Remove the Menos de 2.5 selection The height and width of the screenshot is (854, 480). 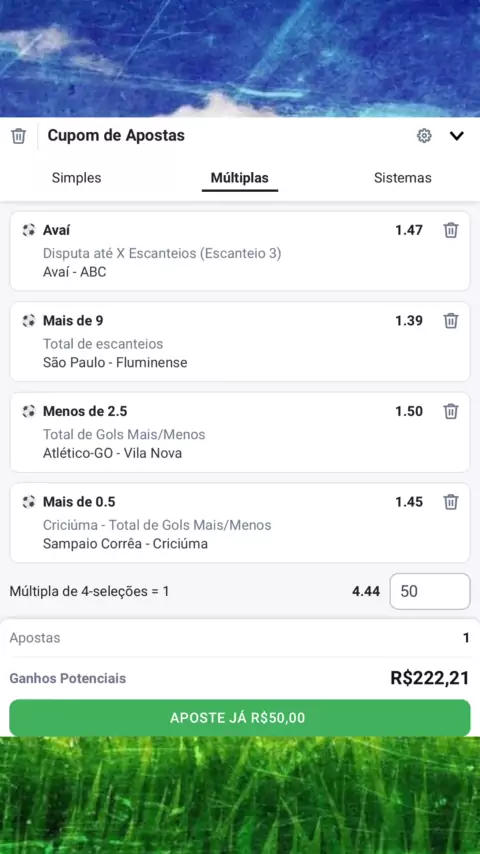(x=451, y=411)
